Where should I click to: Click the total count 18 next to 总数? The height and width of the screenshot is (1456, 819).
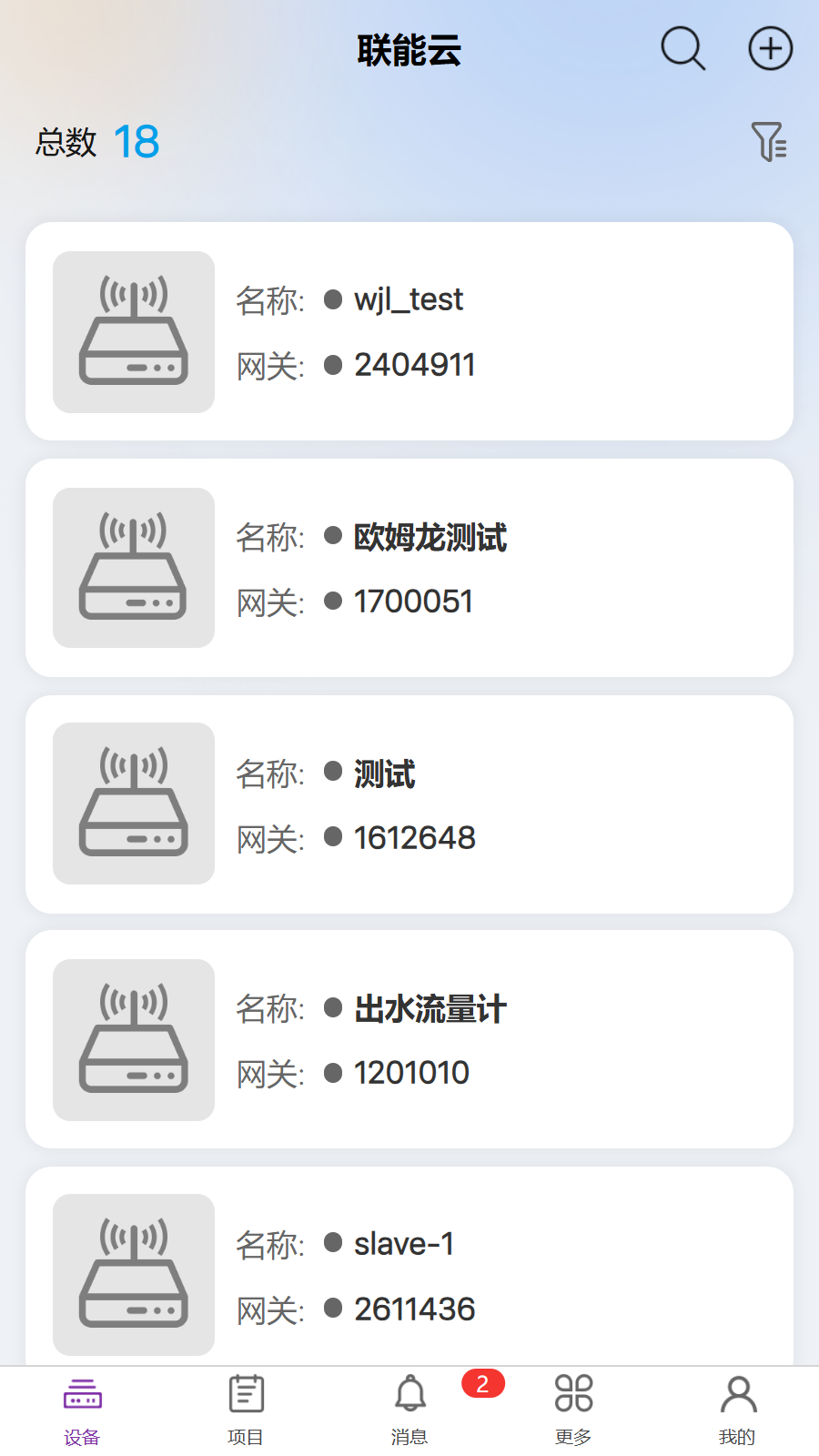coord(136,141)
